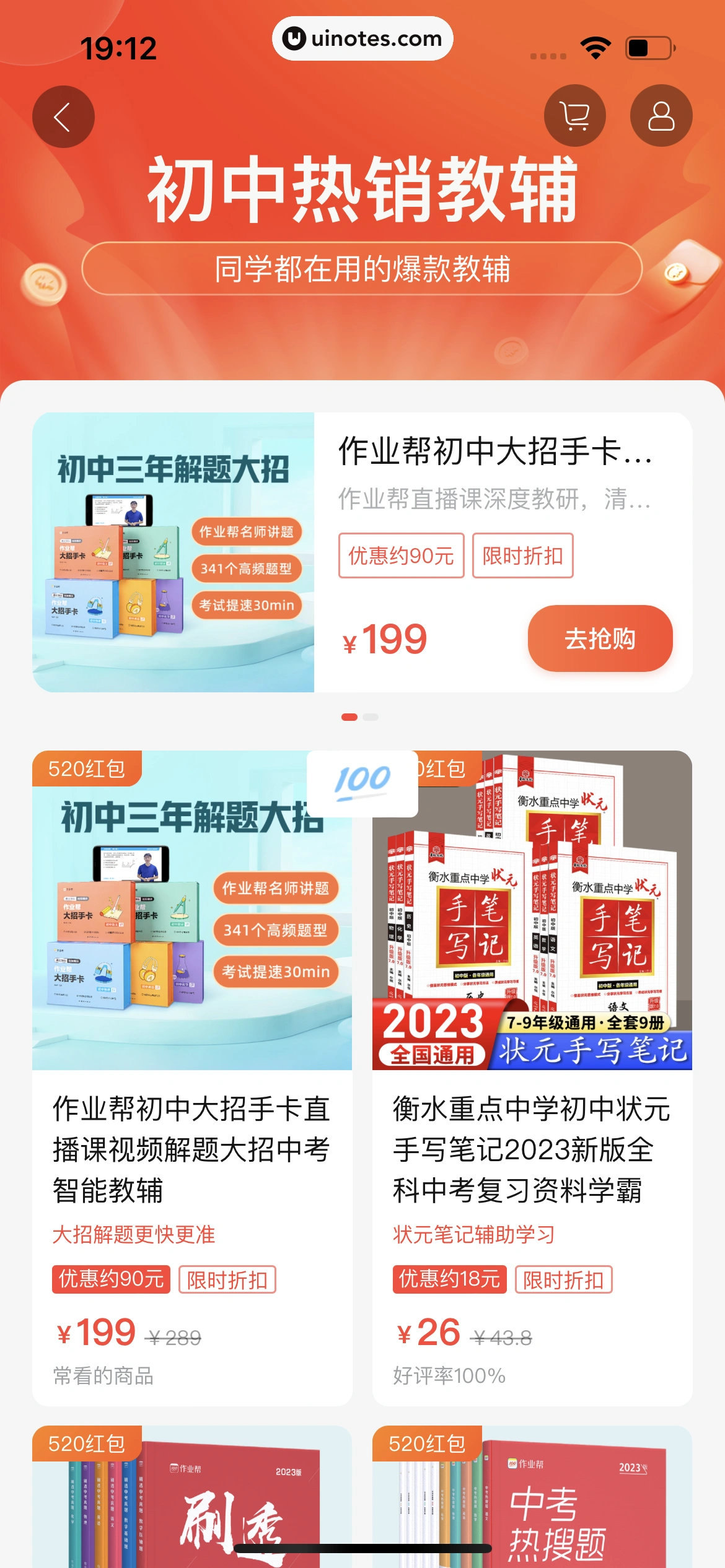
Task: Tap the 去抢购 button
Action: pyautogui.click(x=599, y=638)
